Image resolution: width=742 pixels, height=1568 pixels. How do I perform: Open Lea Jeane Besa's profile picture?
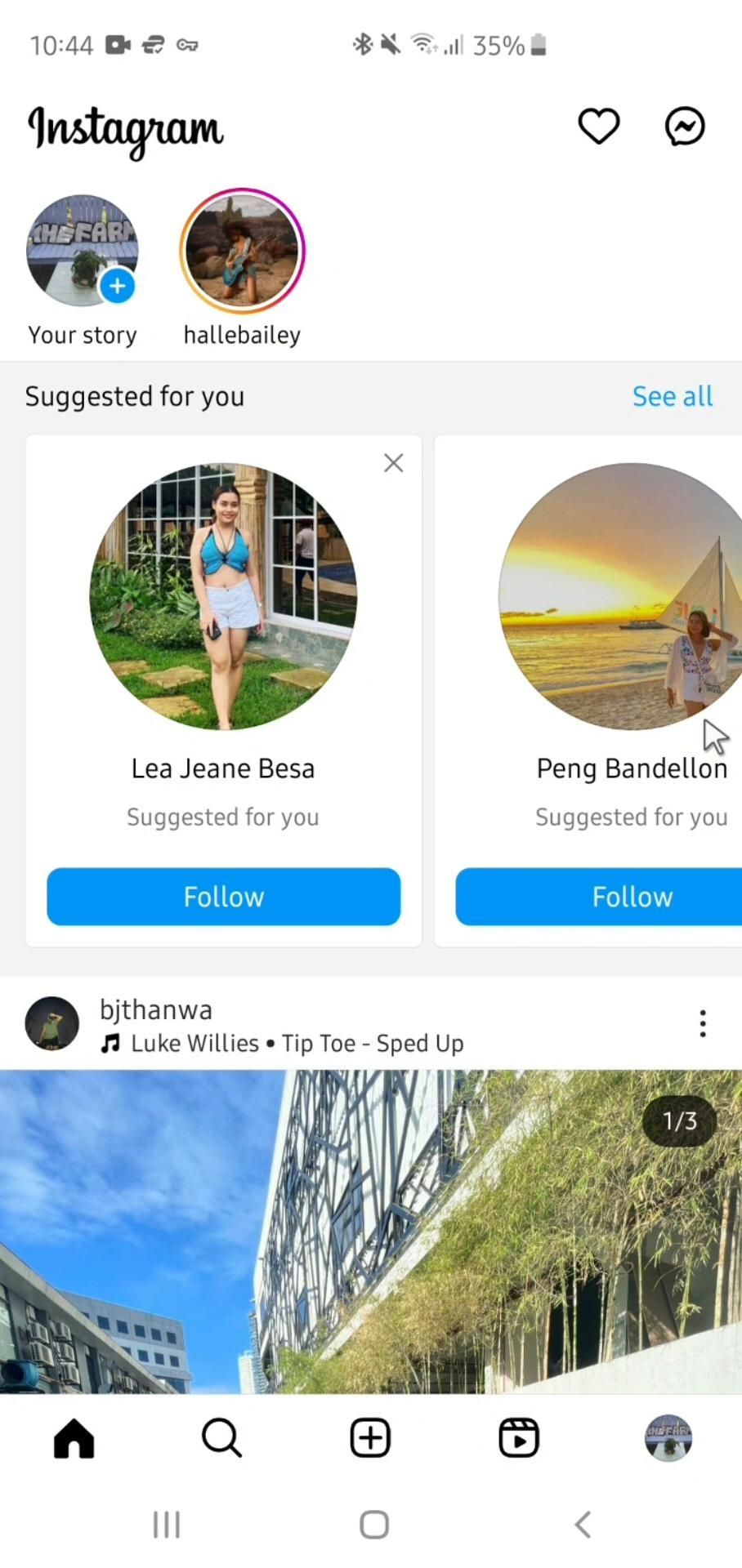223,596
